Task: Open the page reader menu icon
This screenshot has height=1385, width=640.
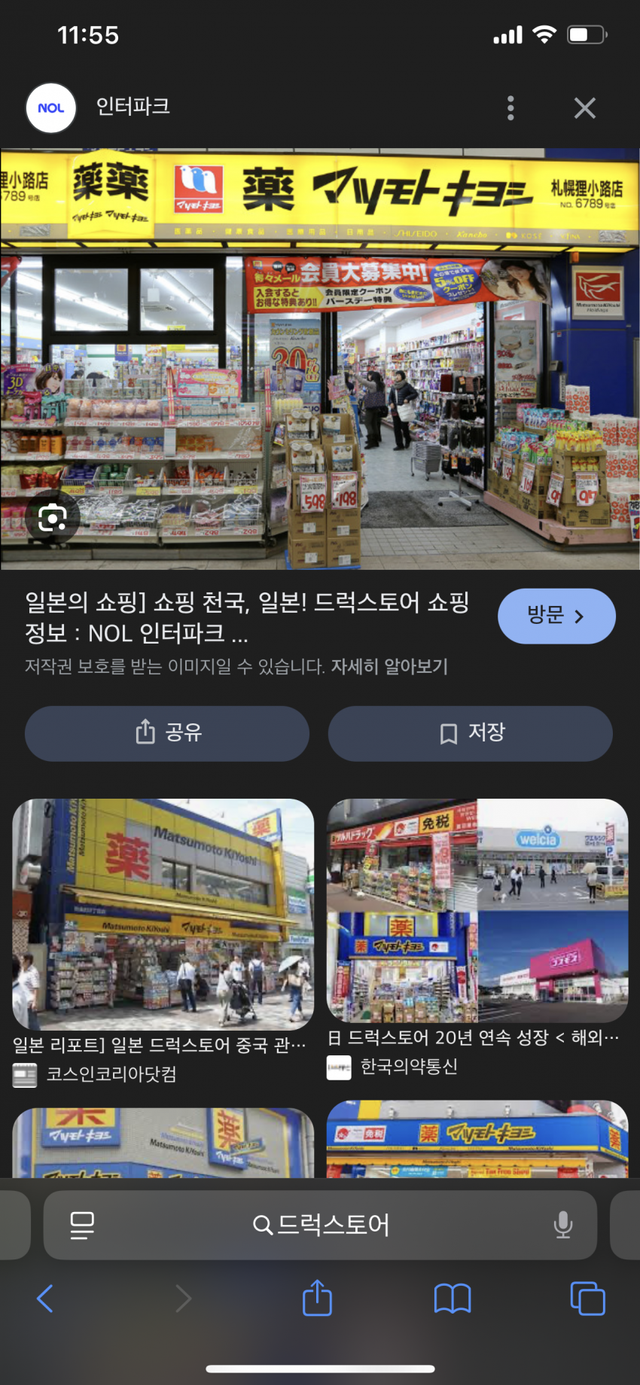Action: coord(82,1225)
